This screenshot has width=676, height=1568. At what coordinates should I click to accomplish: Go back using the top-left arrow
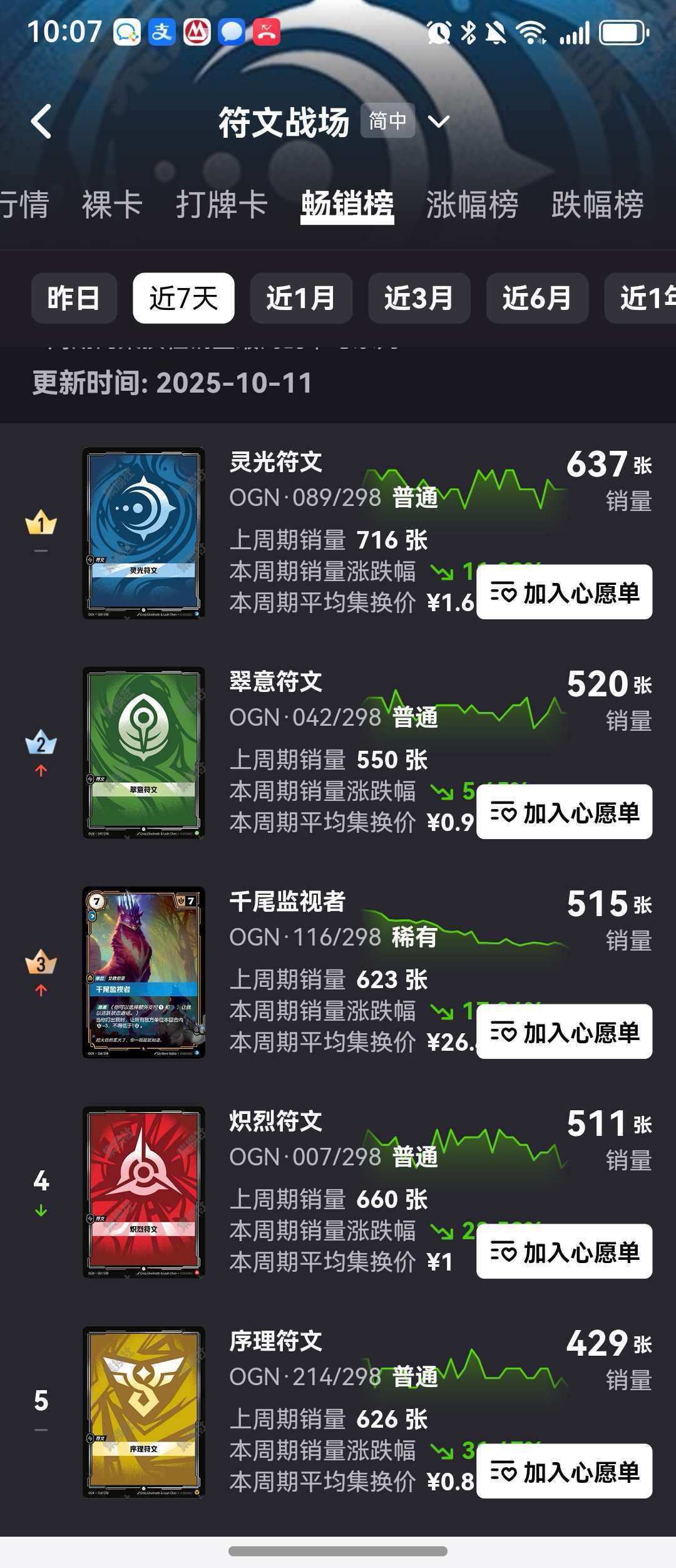coord(41,121)
